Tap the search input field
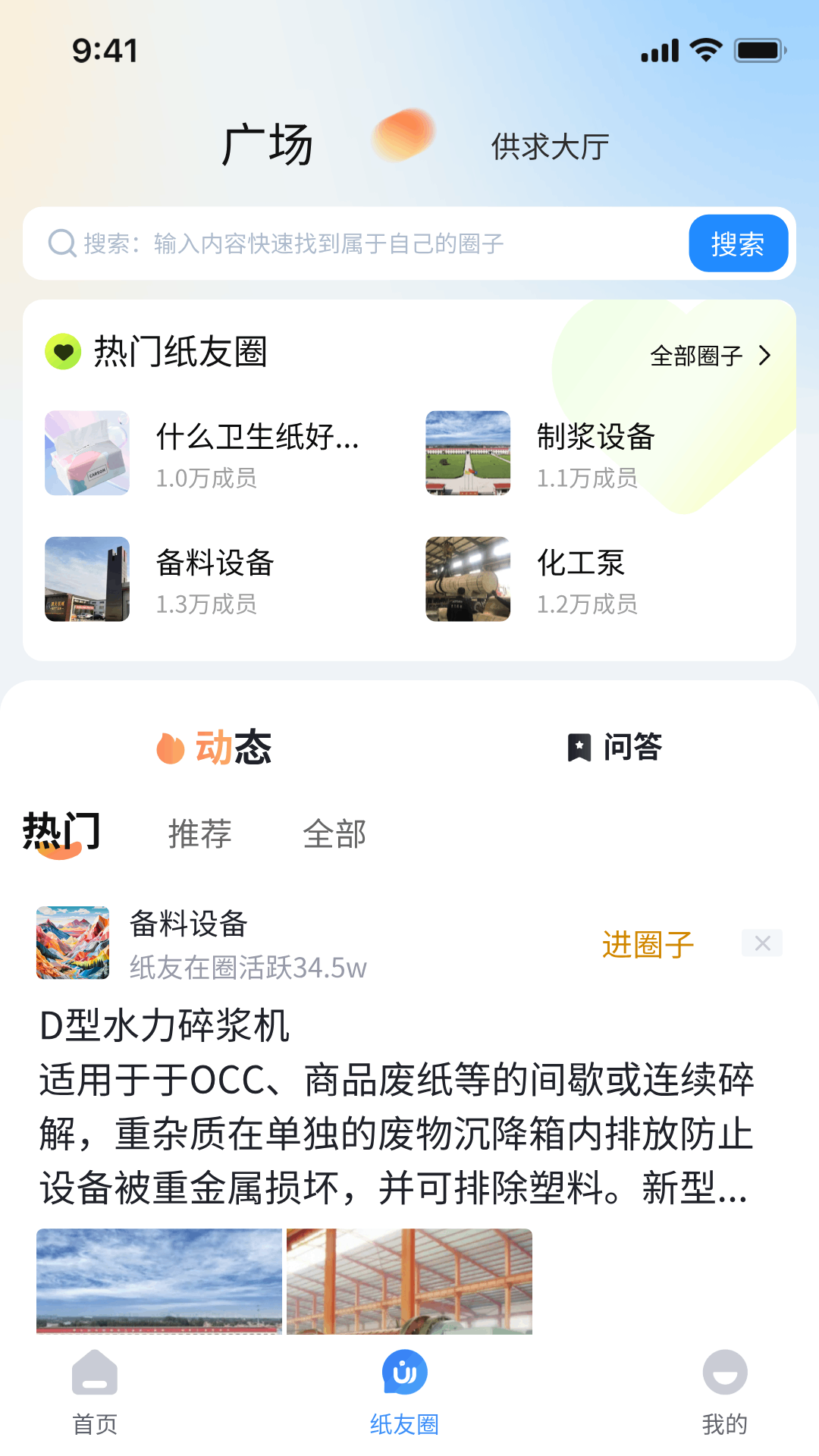The image size is (819, 1456). coord(341,243)
